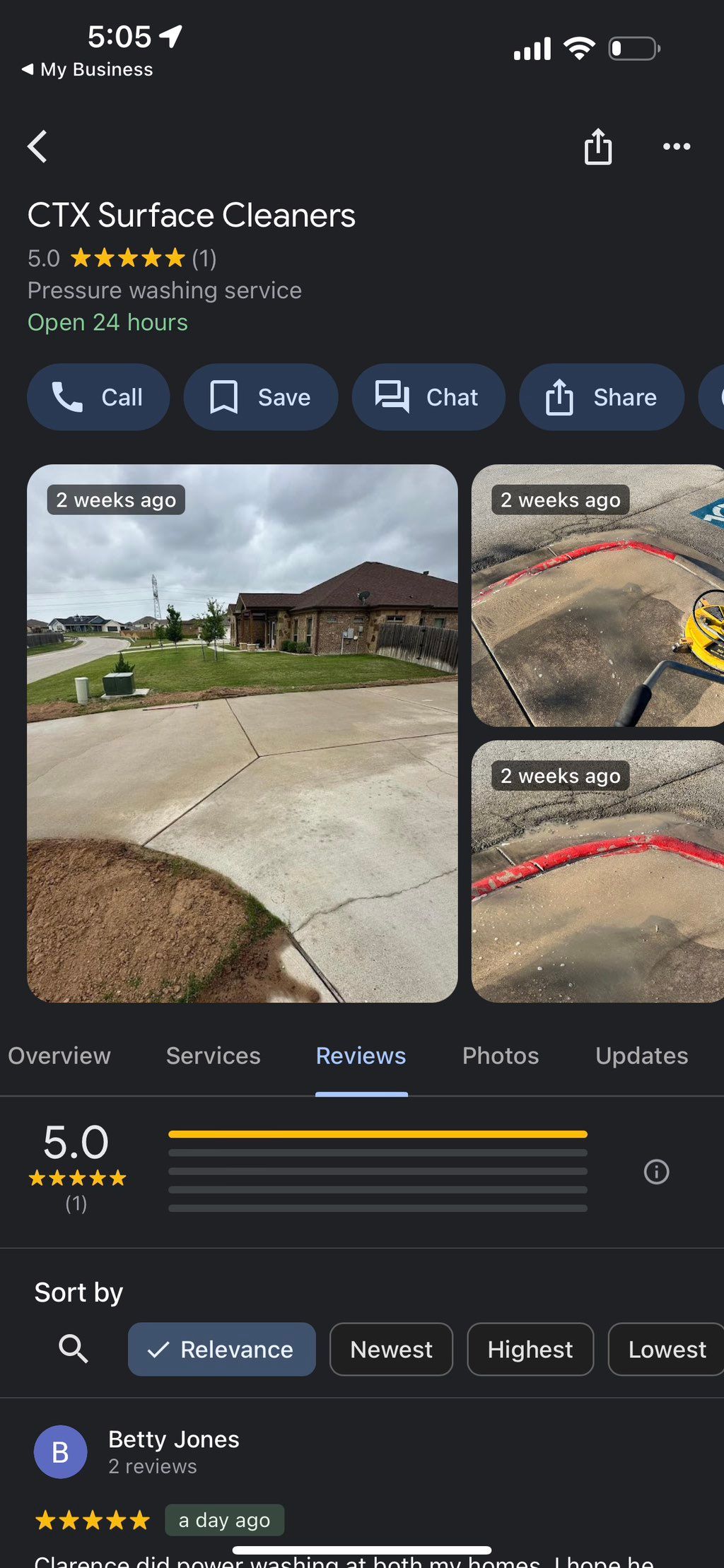
Task: Open the review rating info icon
Action: [x=656, y=1172]
